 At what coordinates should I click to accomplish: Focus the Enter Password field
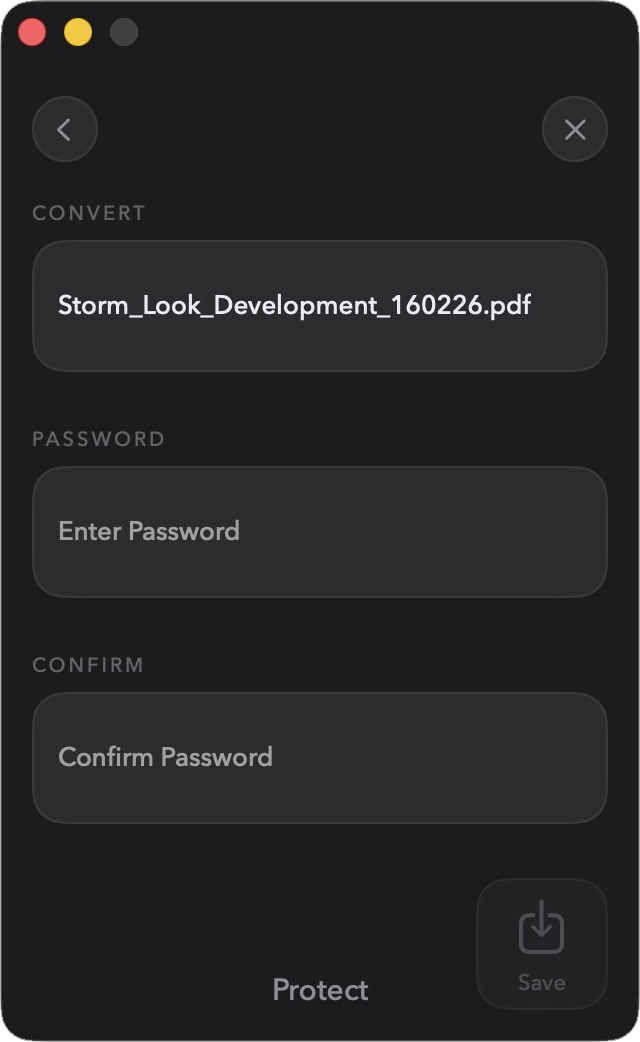pos(320,532)
